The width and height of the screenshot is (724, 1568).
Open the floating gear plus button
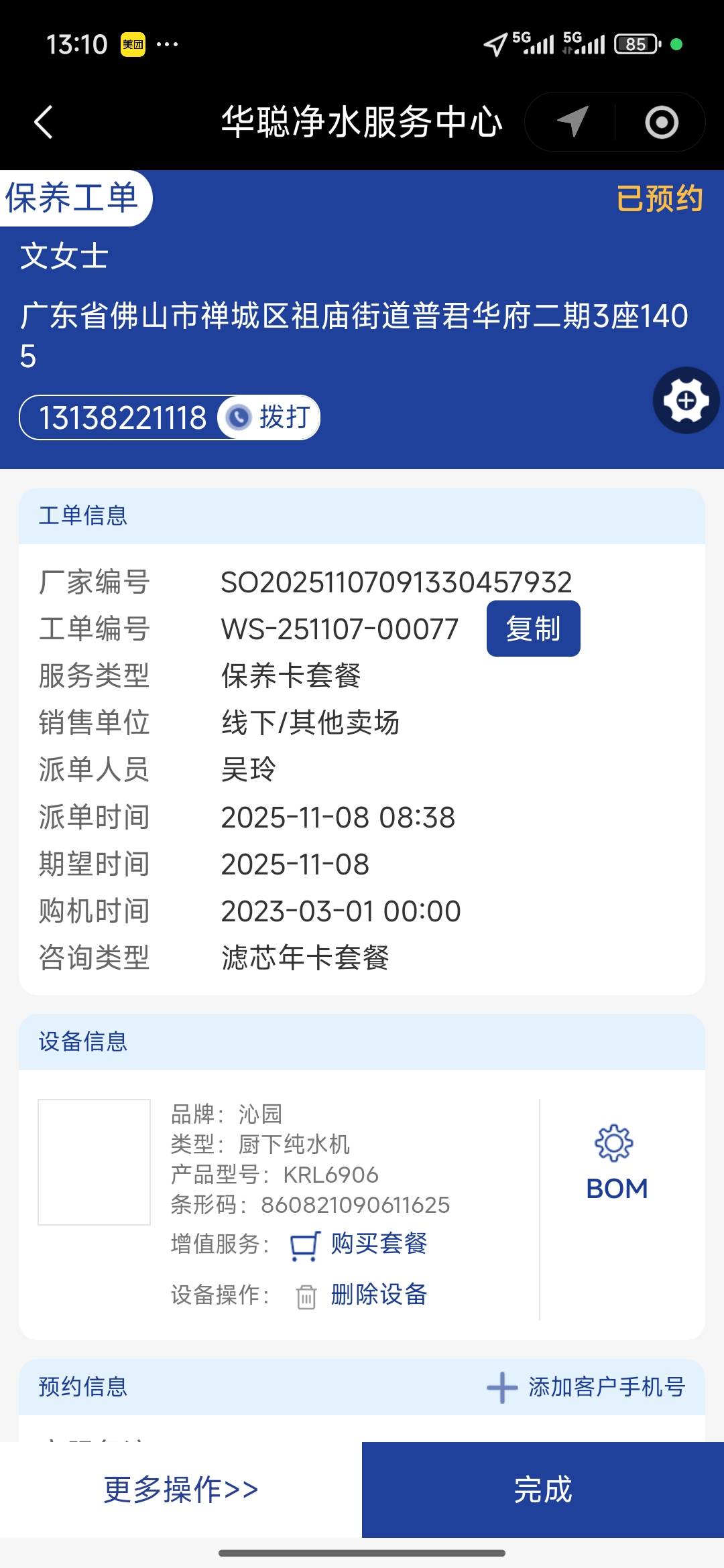(x=686, y=401)
